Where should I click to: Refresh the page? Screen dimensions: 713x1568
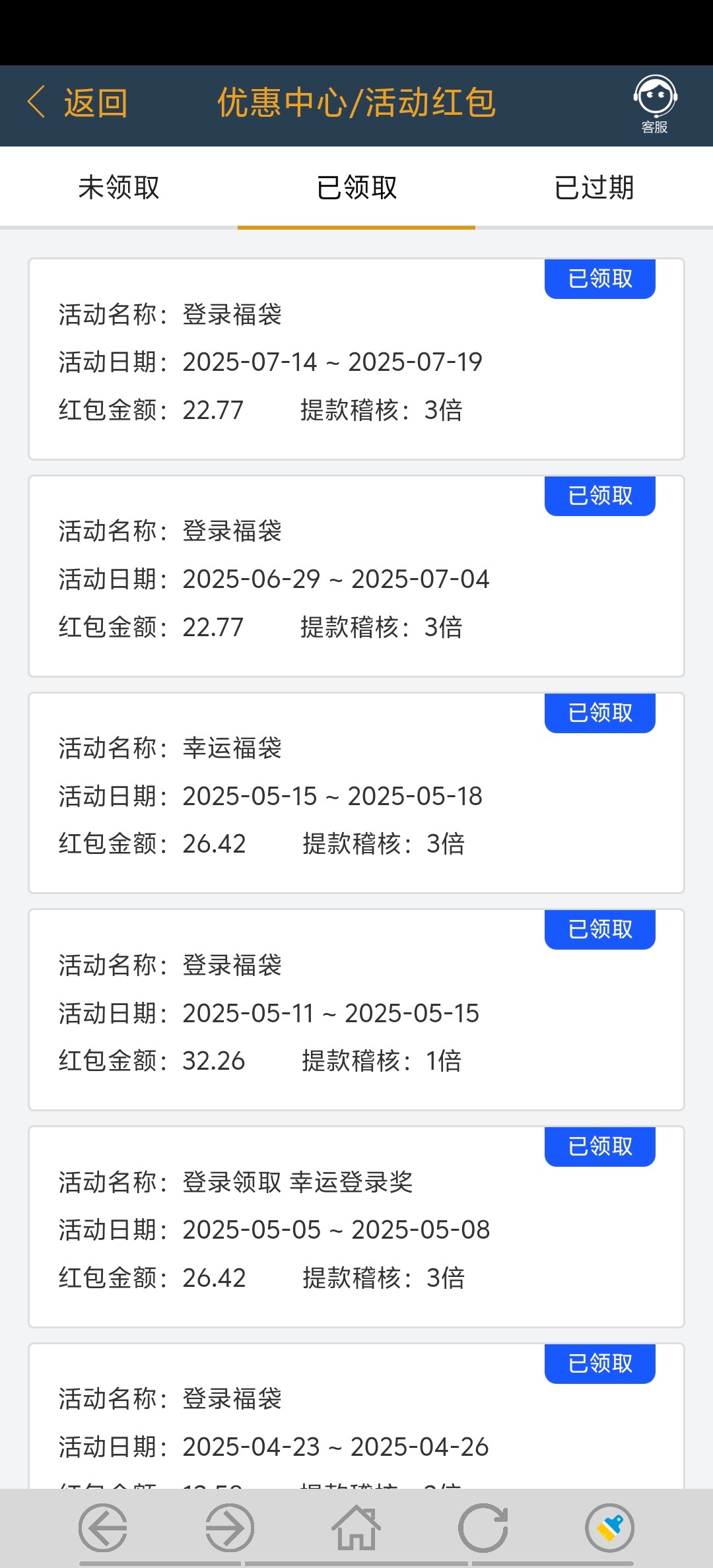coord(483,1527)
